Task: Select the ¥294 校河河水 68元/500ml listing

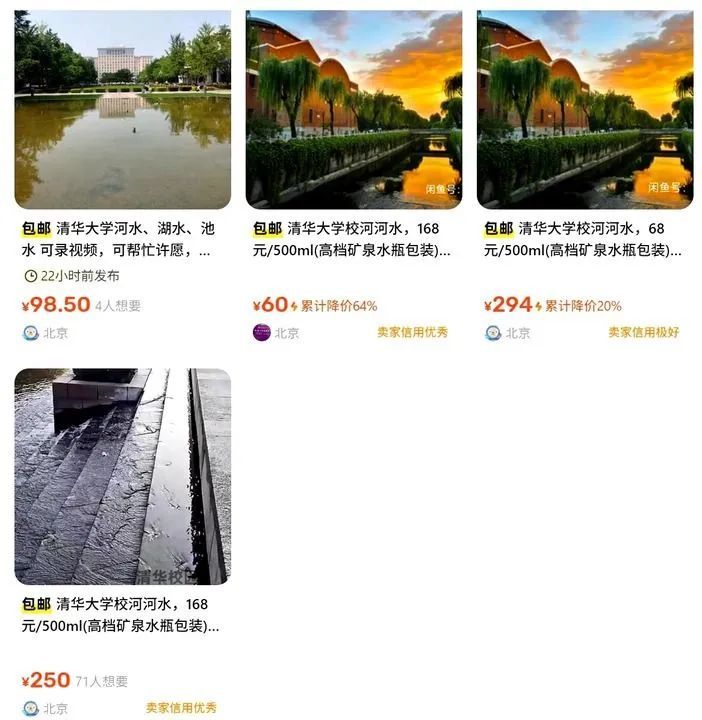Action: [585, 110]
